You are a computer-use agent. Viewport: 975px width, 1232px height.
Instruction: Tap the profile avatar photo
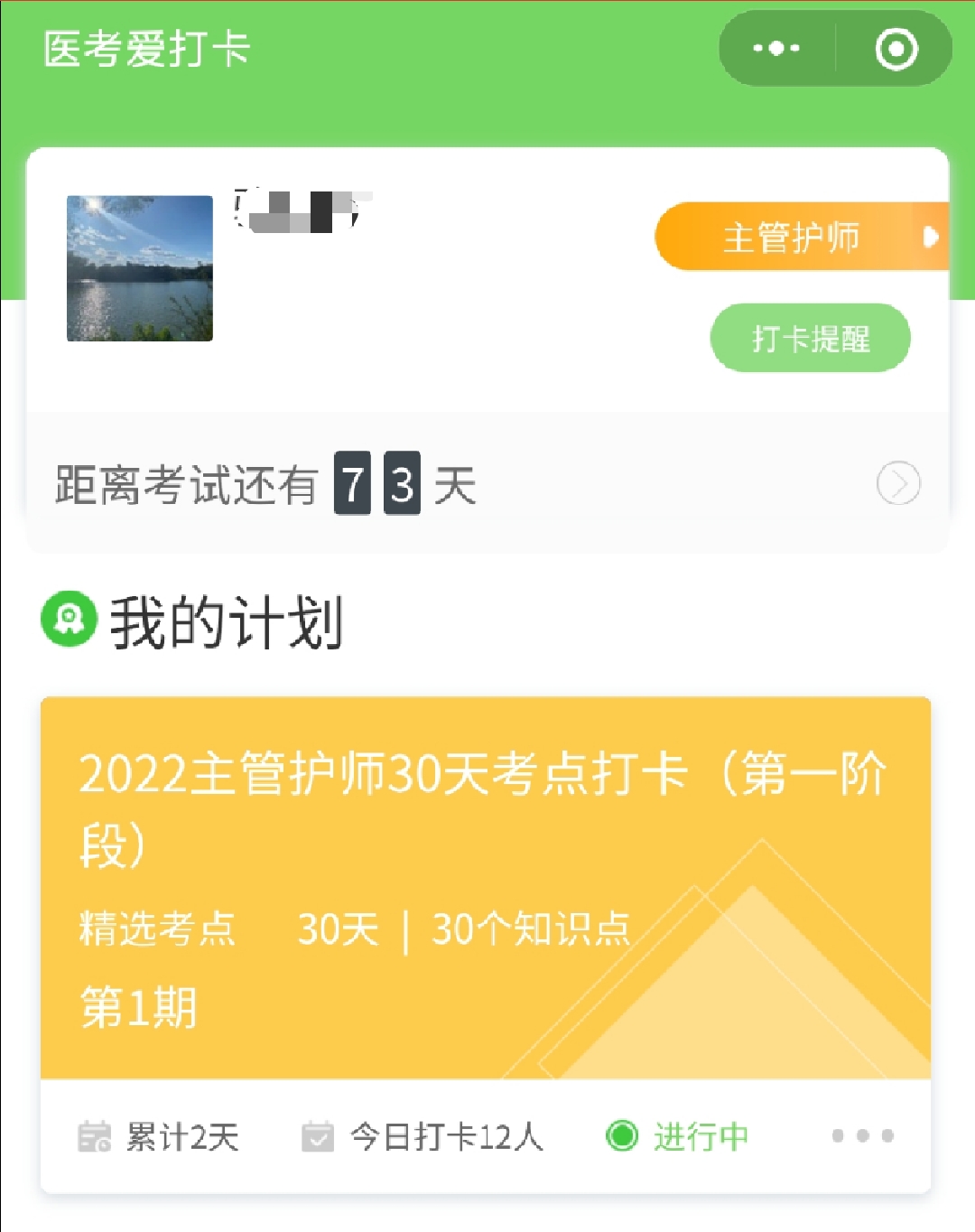[x=140, y=268]
